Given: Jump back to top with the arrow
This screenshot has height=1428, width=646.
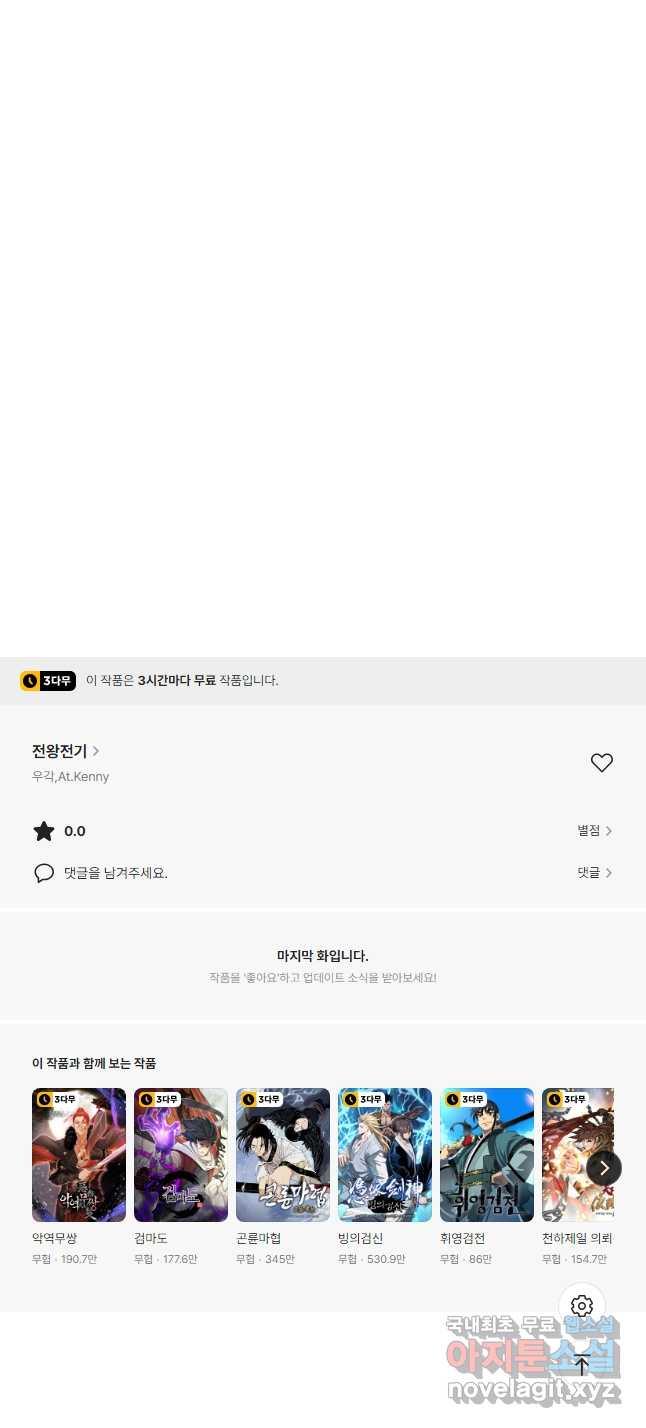Looking at the screenshot, I should (x=582, y=1364).
